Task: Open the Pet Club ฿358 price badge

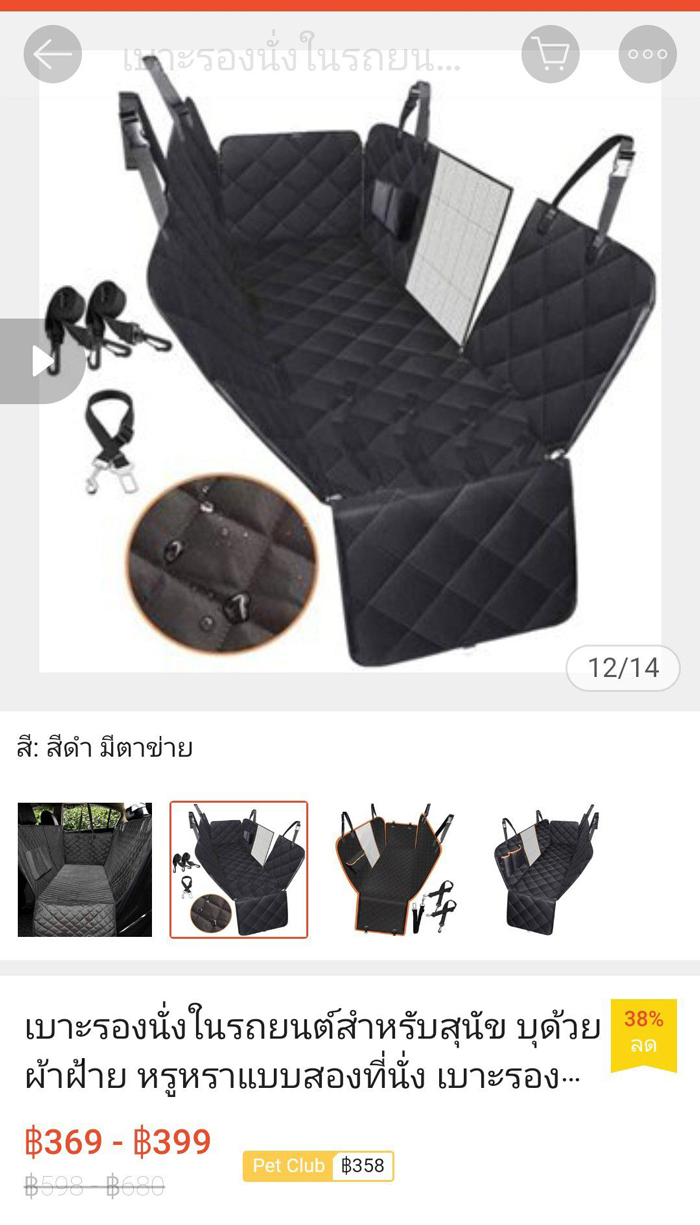Action: tap(318, 1166)
